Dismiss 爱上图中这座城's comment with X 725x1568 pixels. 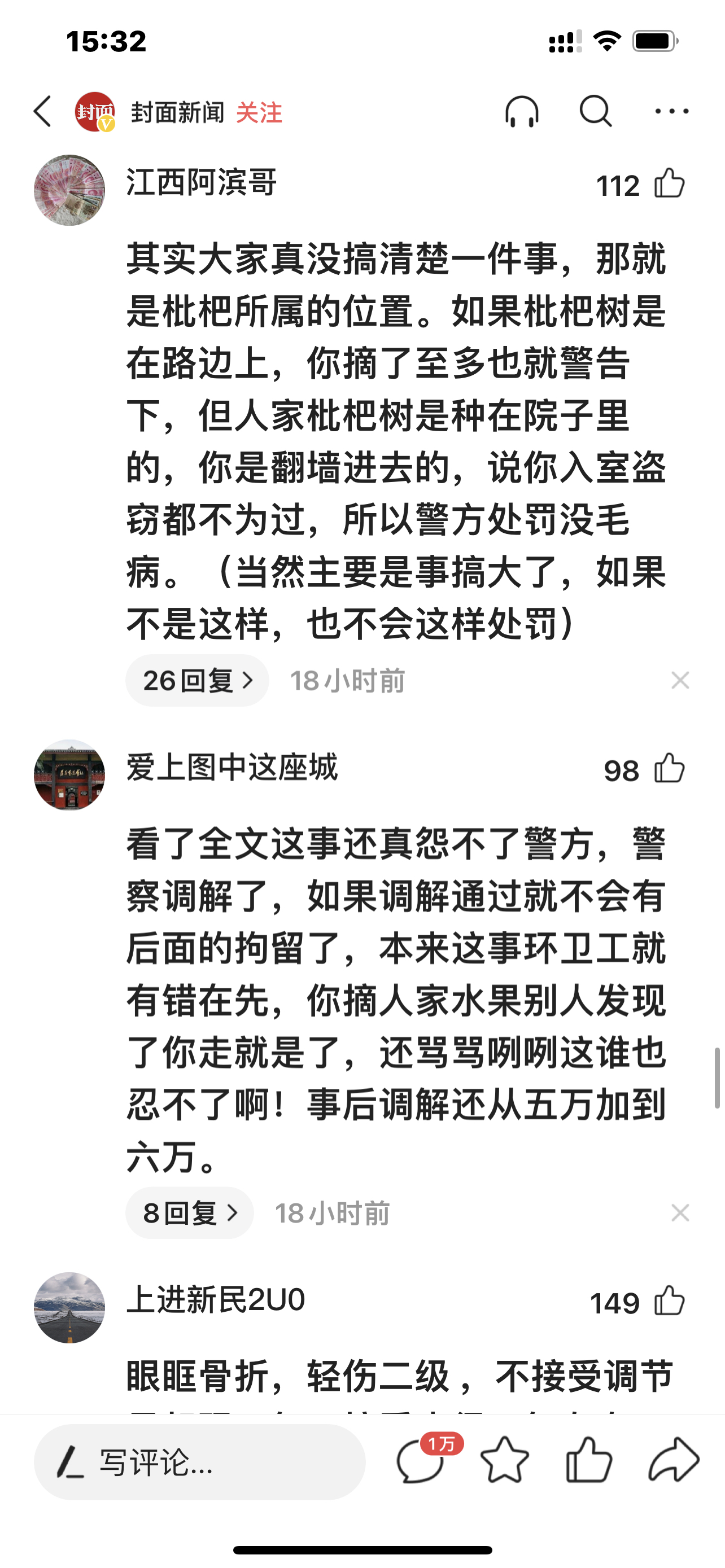tap(680, 1213)
